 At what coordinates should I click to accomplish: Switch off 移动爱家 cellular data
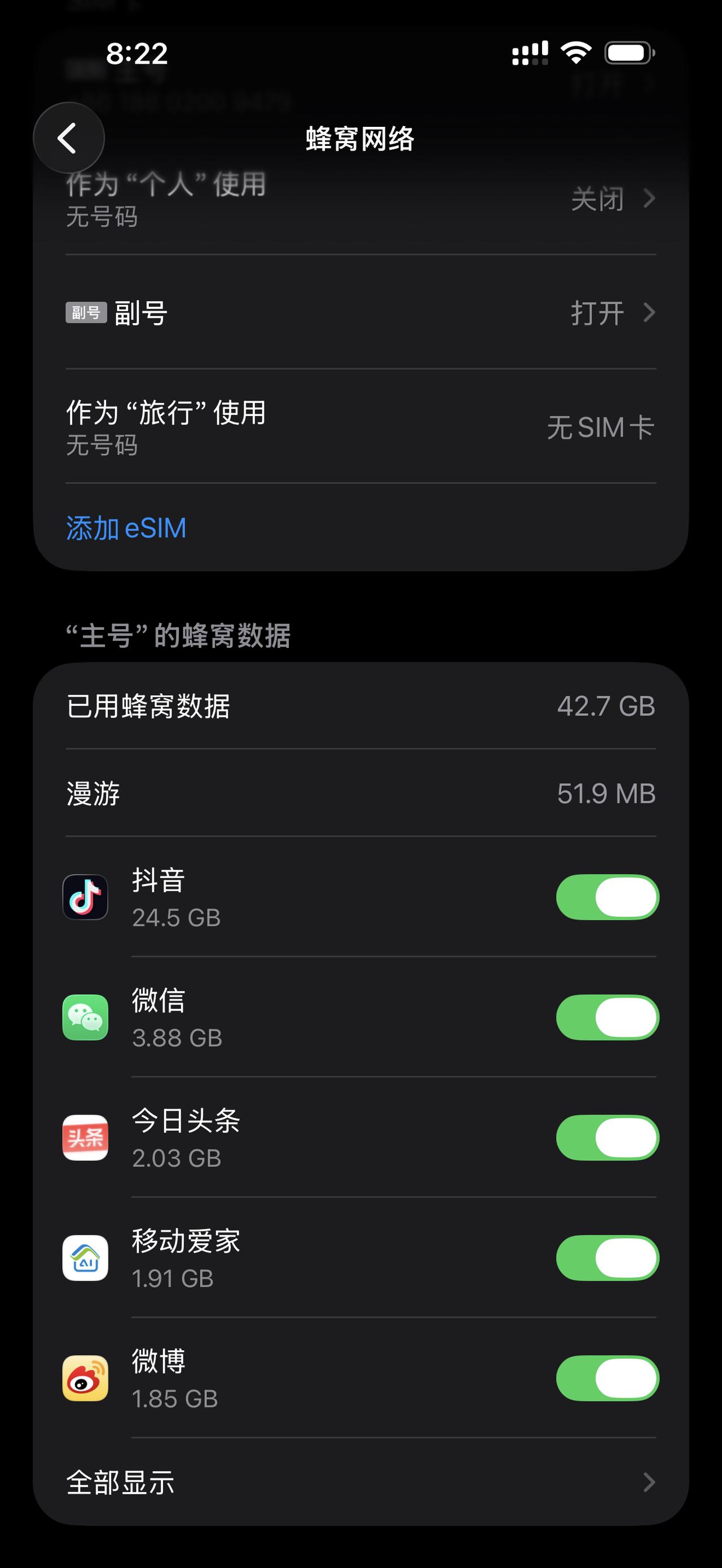pyautogui.click(x=607, y=1257)
